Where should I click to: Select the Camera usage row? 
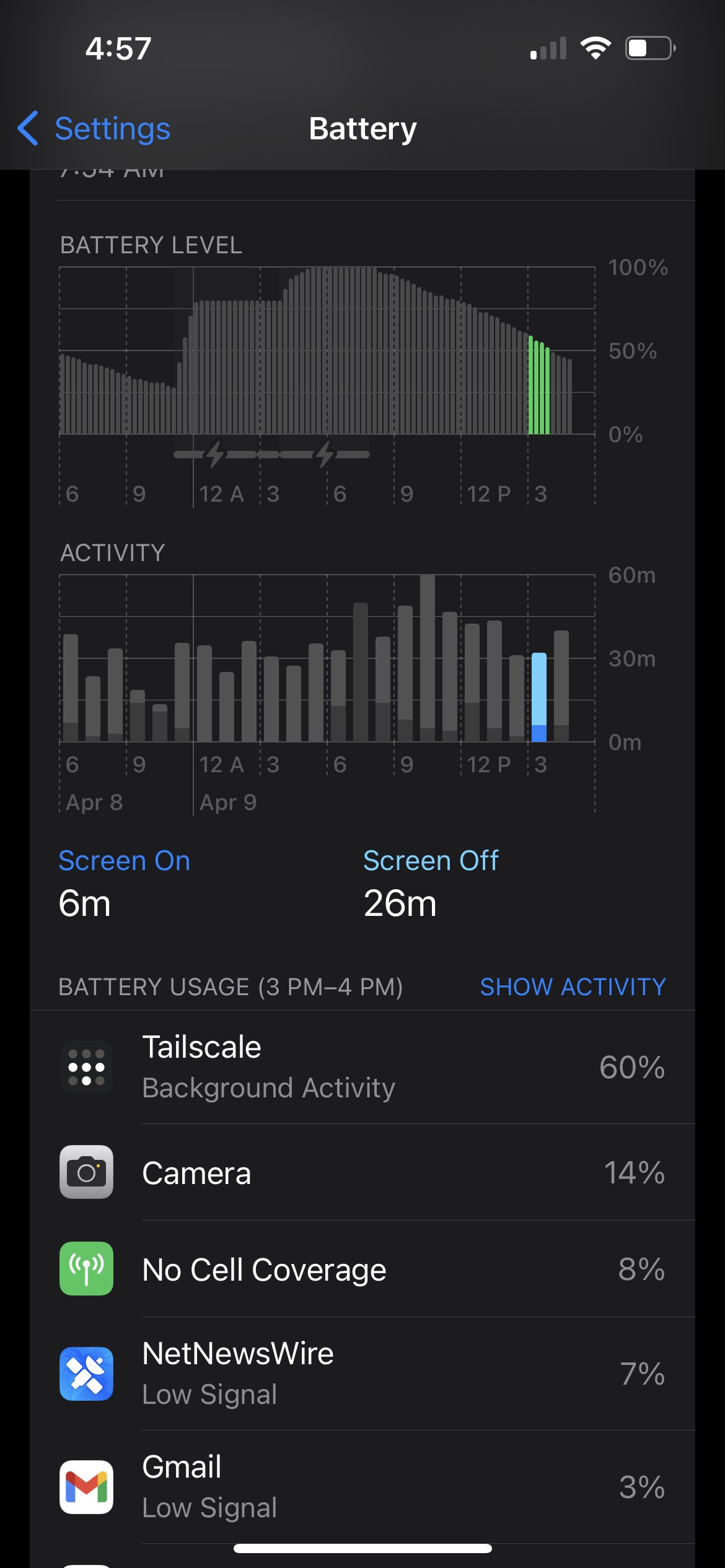[x=362, y=1173]
